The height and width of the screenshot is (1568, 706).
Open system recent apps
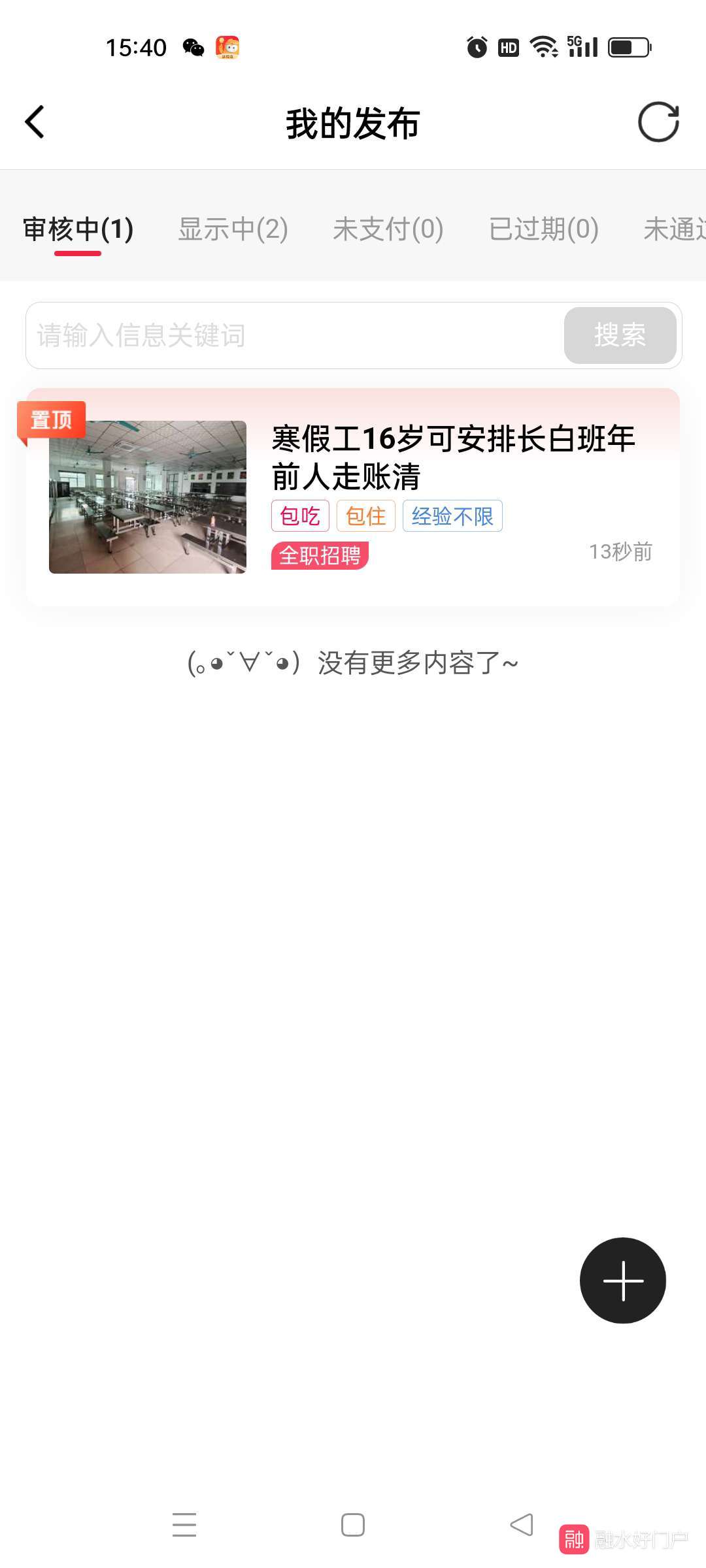pyautogui.click(x=184, y=1525)
